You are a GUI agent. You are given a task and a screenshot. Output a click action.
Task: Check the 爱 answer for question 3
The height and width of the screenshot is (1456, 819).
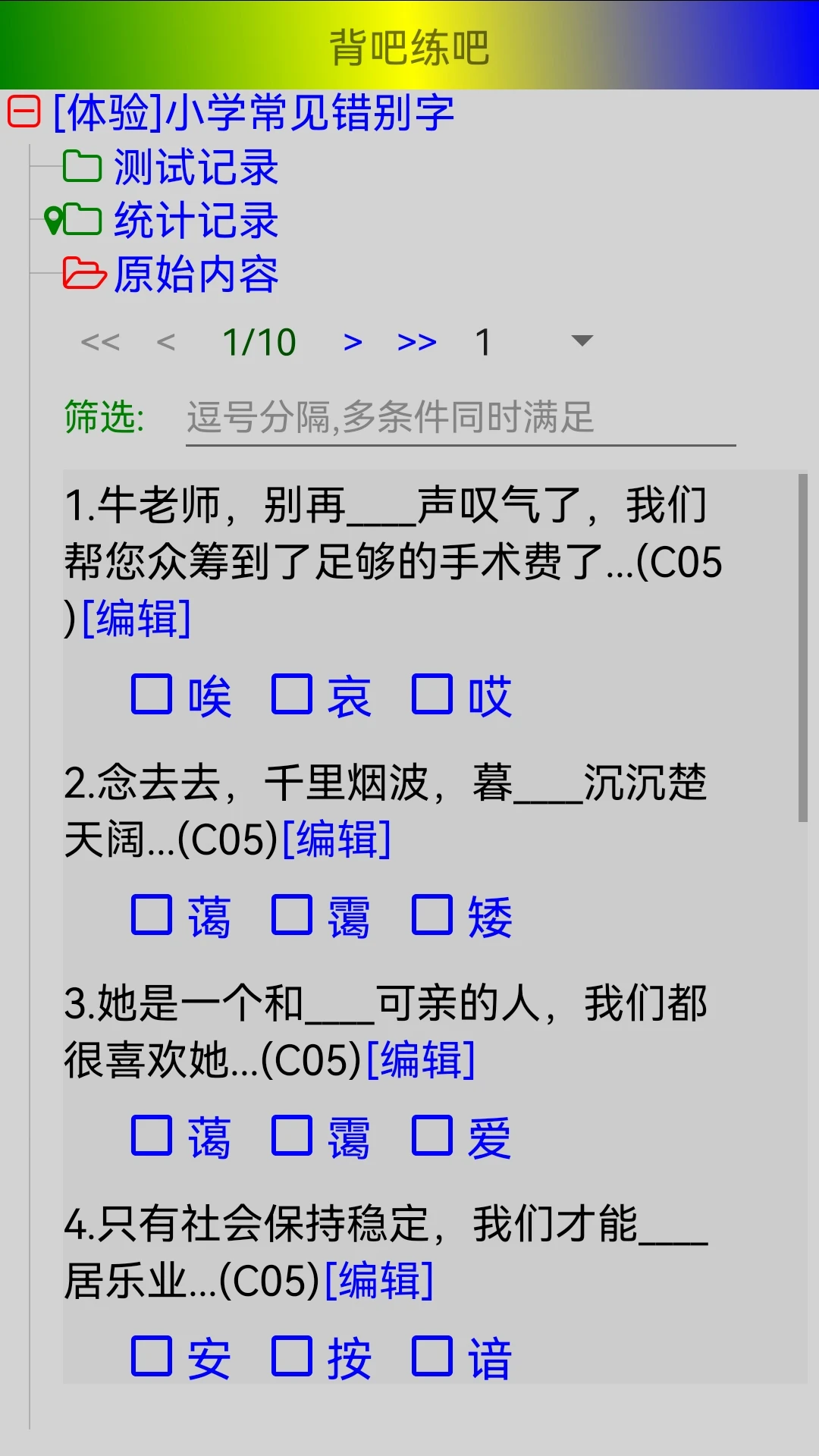(x=432, y=1135)
